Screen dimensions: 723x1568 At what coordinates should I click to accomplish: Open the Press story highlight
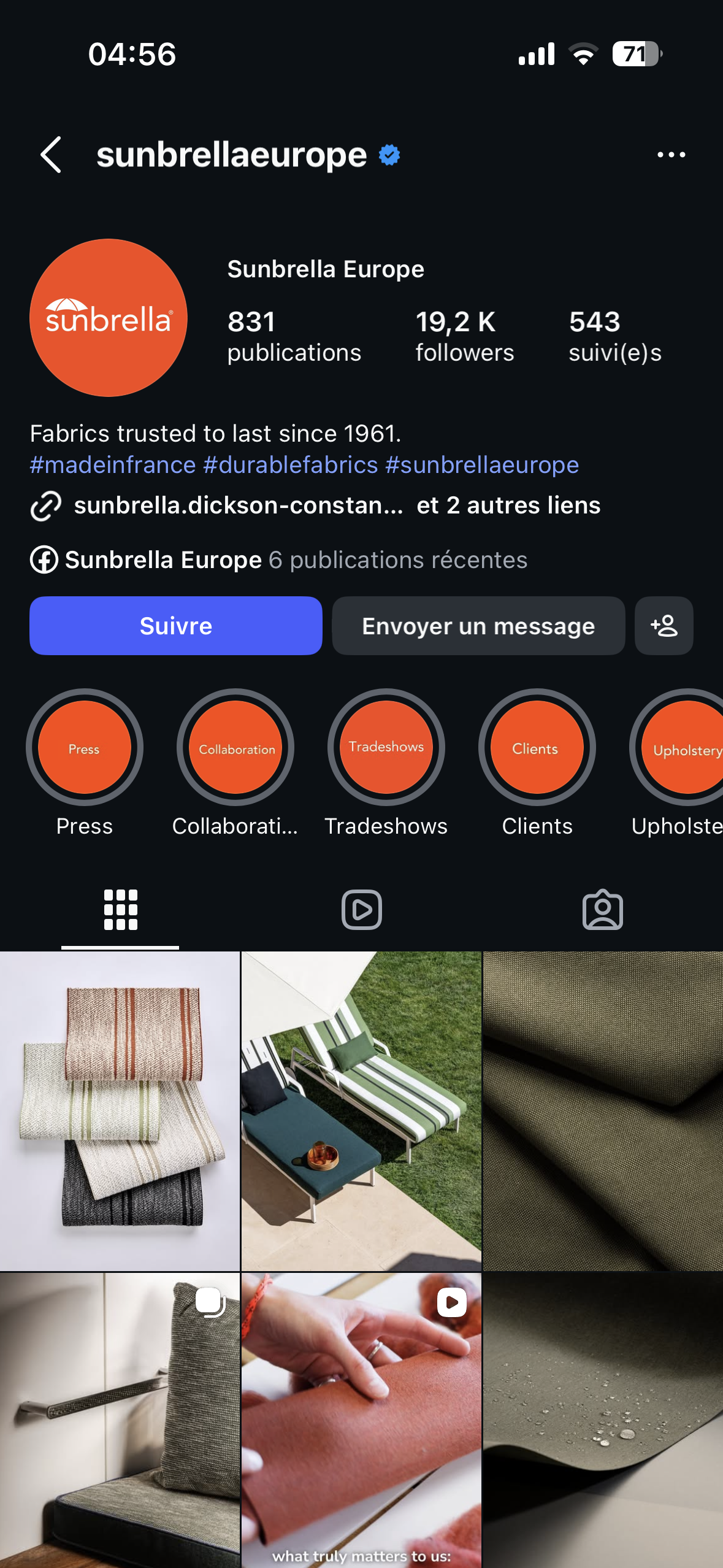click(x=85, y=748)
